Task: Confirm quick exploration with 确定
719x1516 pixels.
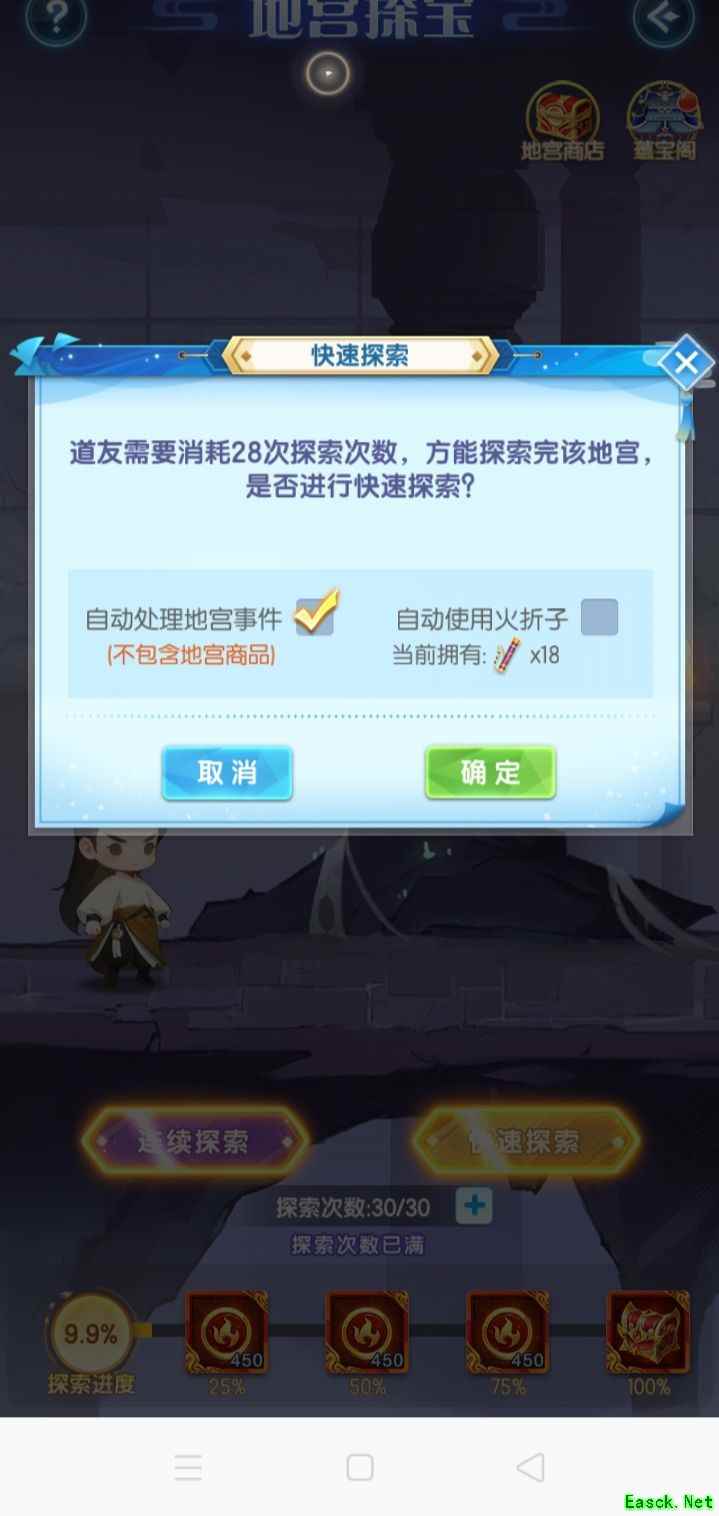Action: pyautogui.click(x=490, y=772)
